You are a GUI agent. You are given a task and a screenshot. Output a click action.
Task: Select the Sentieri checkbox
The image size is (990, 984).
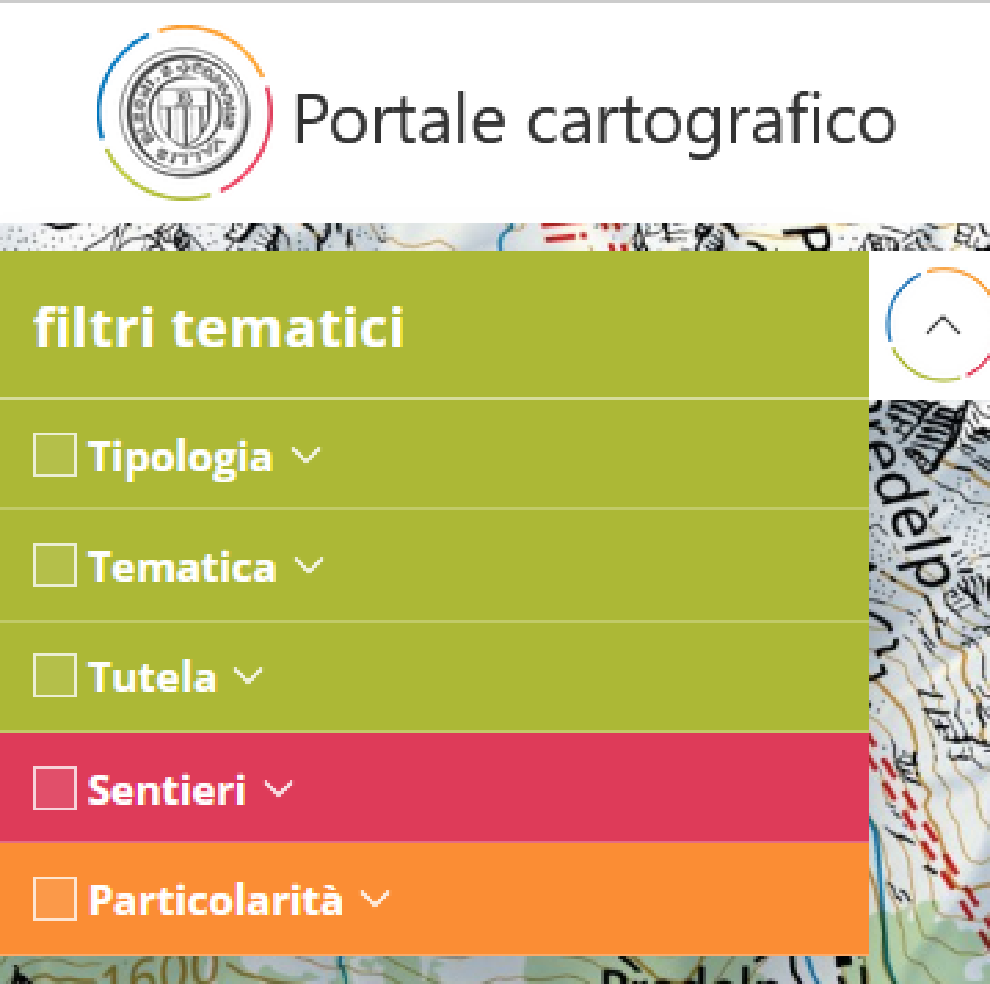pos(54,789)
